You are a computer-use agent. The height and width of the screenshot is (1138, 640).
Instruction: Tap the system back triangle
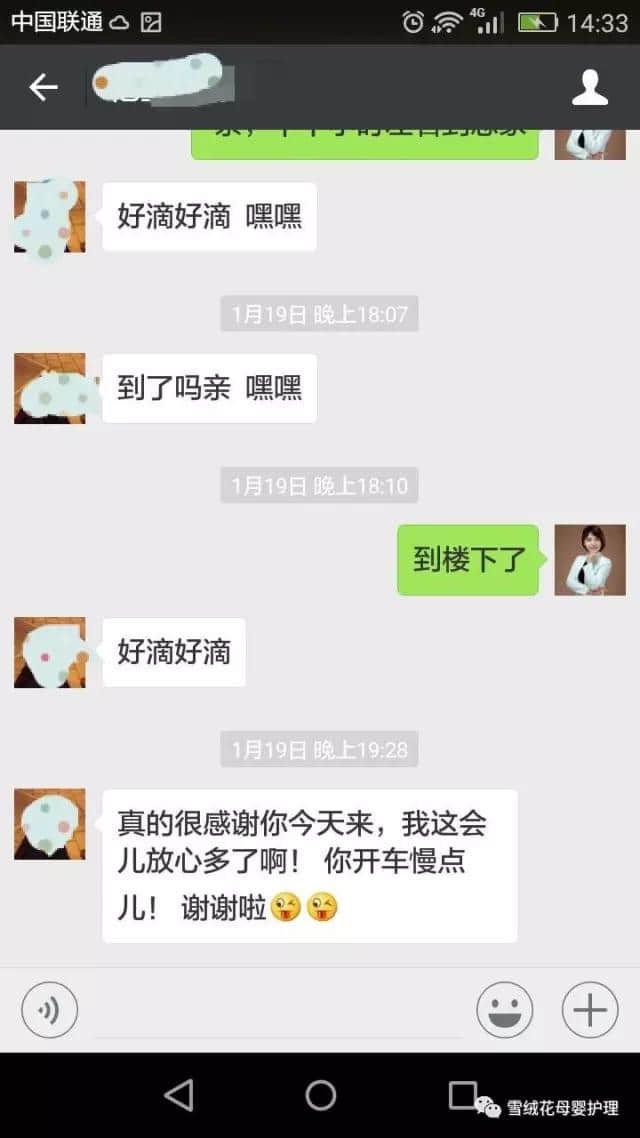pos(179,1095)
